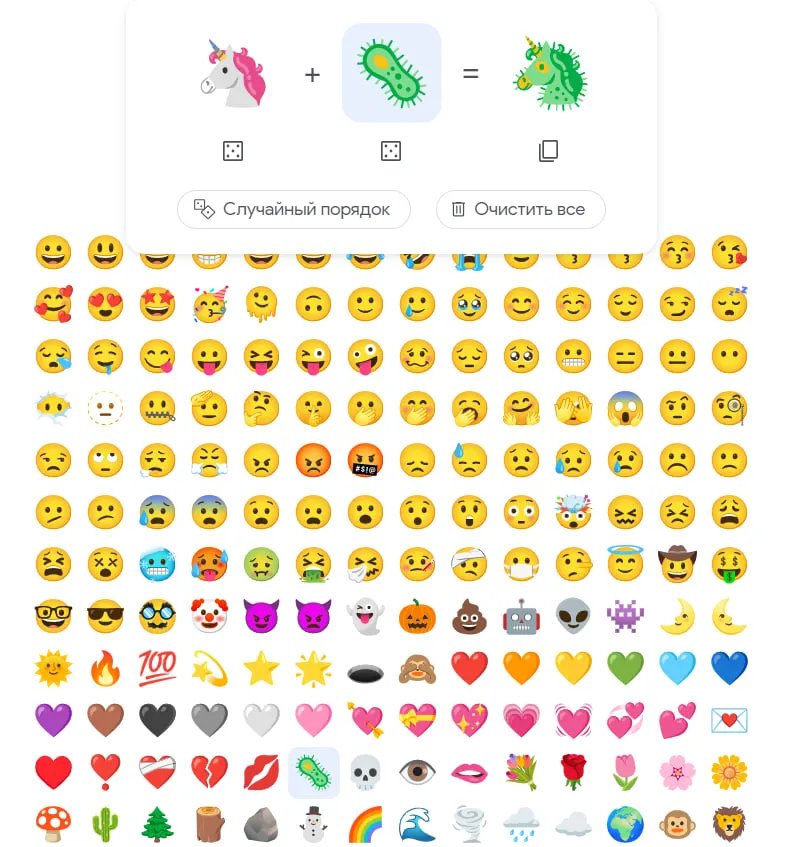Pick the lion face emoji

(729, 825)
